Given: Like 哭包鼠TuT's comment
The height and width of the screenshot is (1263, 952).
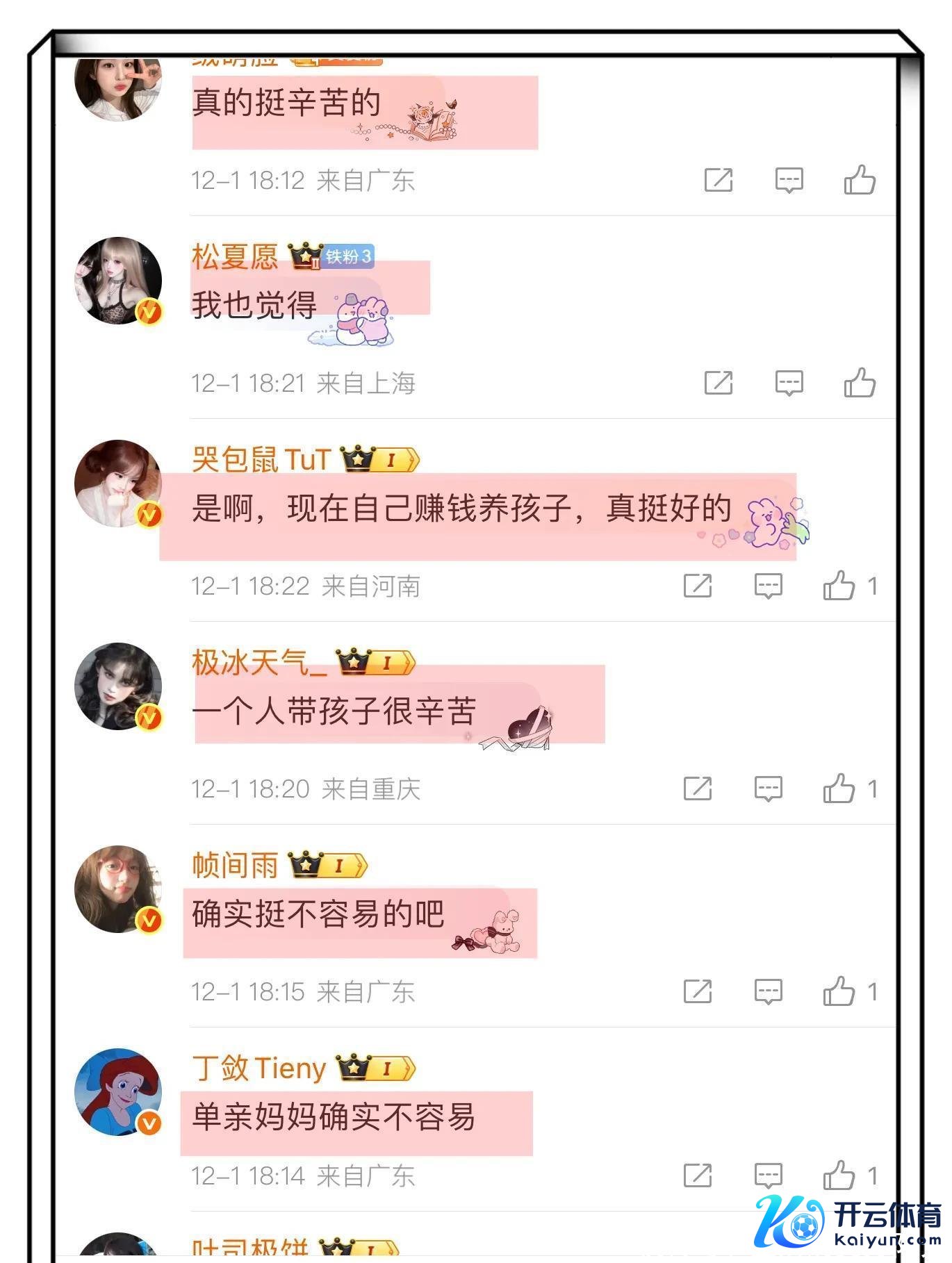Looking at the screenshot, I should point(839,586).
